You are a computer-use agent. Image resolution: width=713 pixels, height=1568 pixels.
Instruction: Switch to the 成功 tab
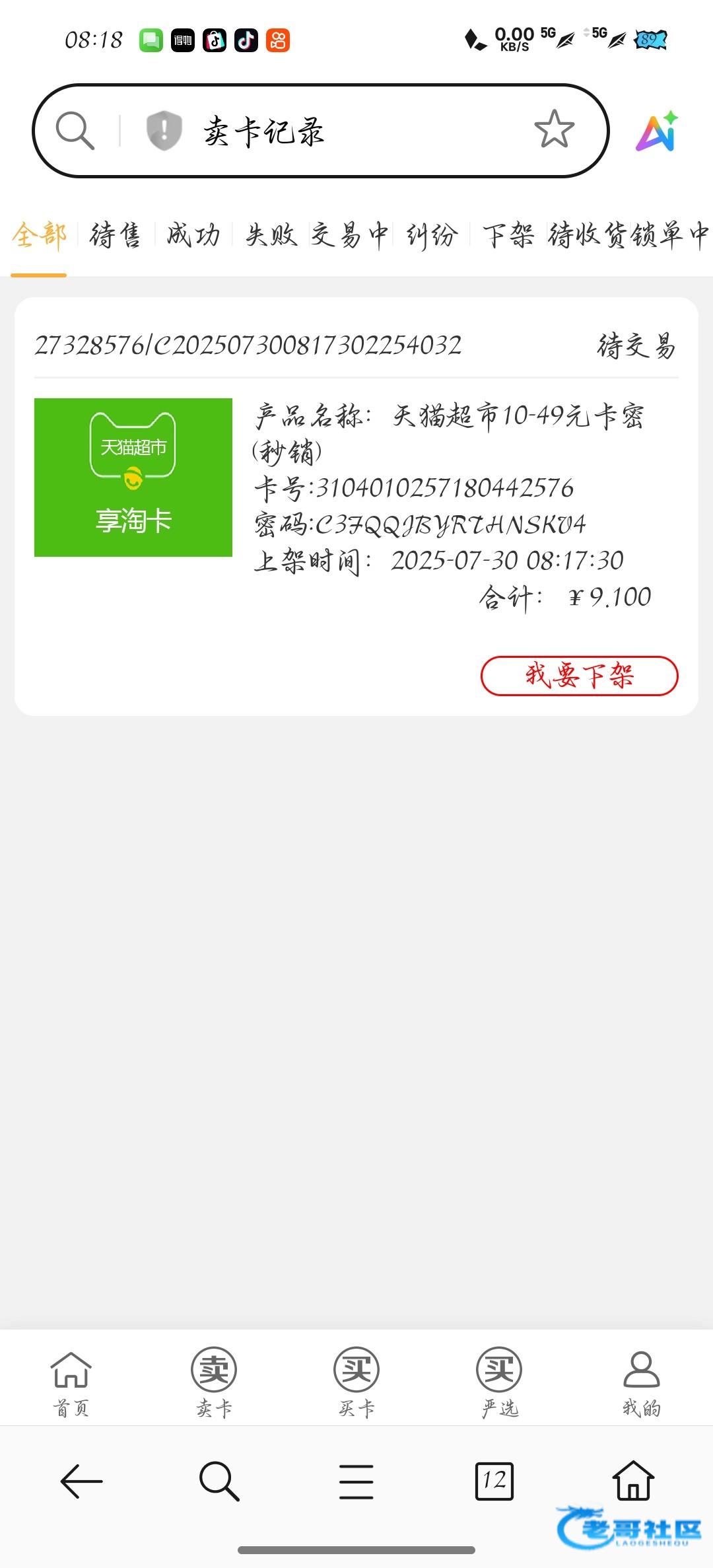[x=193, y=235]
